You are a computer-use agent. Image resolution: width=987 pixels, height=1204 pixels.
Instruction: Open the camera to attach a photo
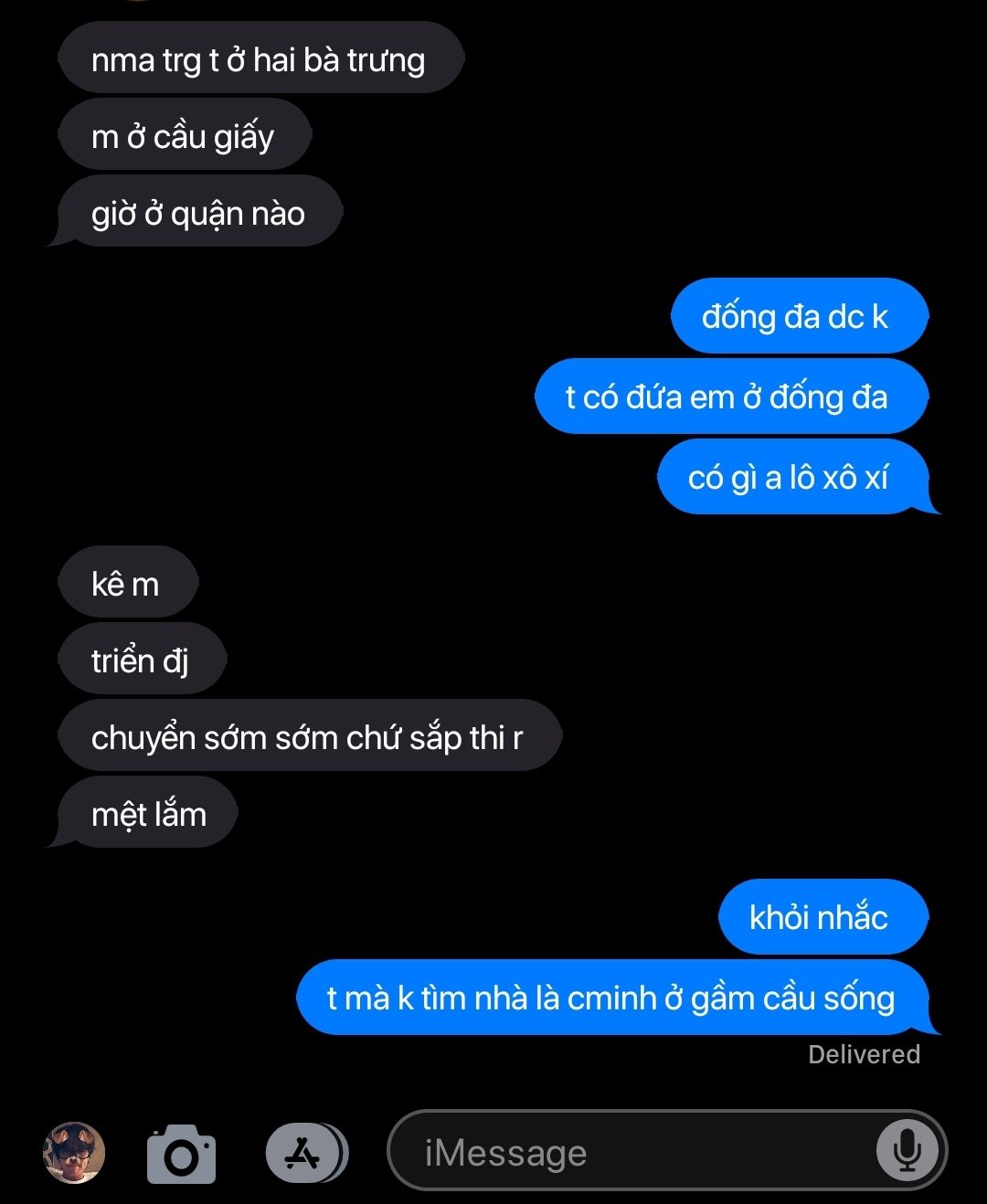point(181,1155)
